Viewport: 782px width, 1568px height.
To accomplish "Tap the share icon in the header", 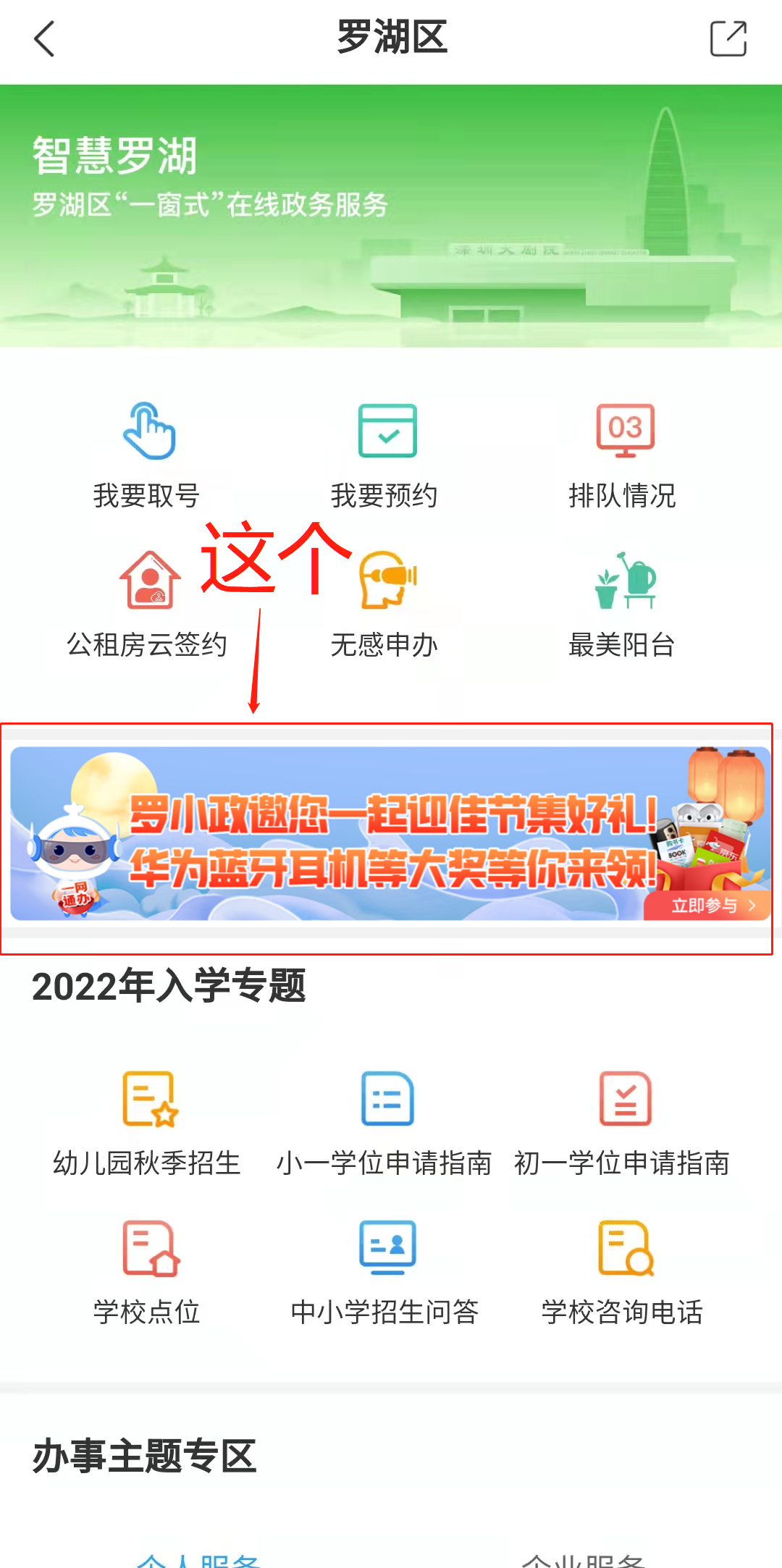I will pyautogui.click(x=728, y=39).
